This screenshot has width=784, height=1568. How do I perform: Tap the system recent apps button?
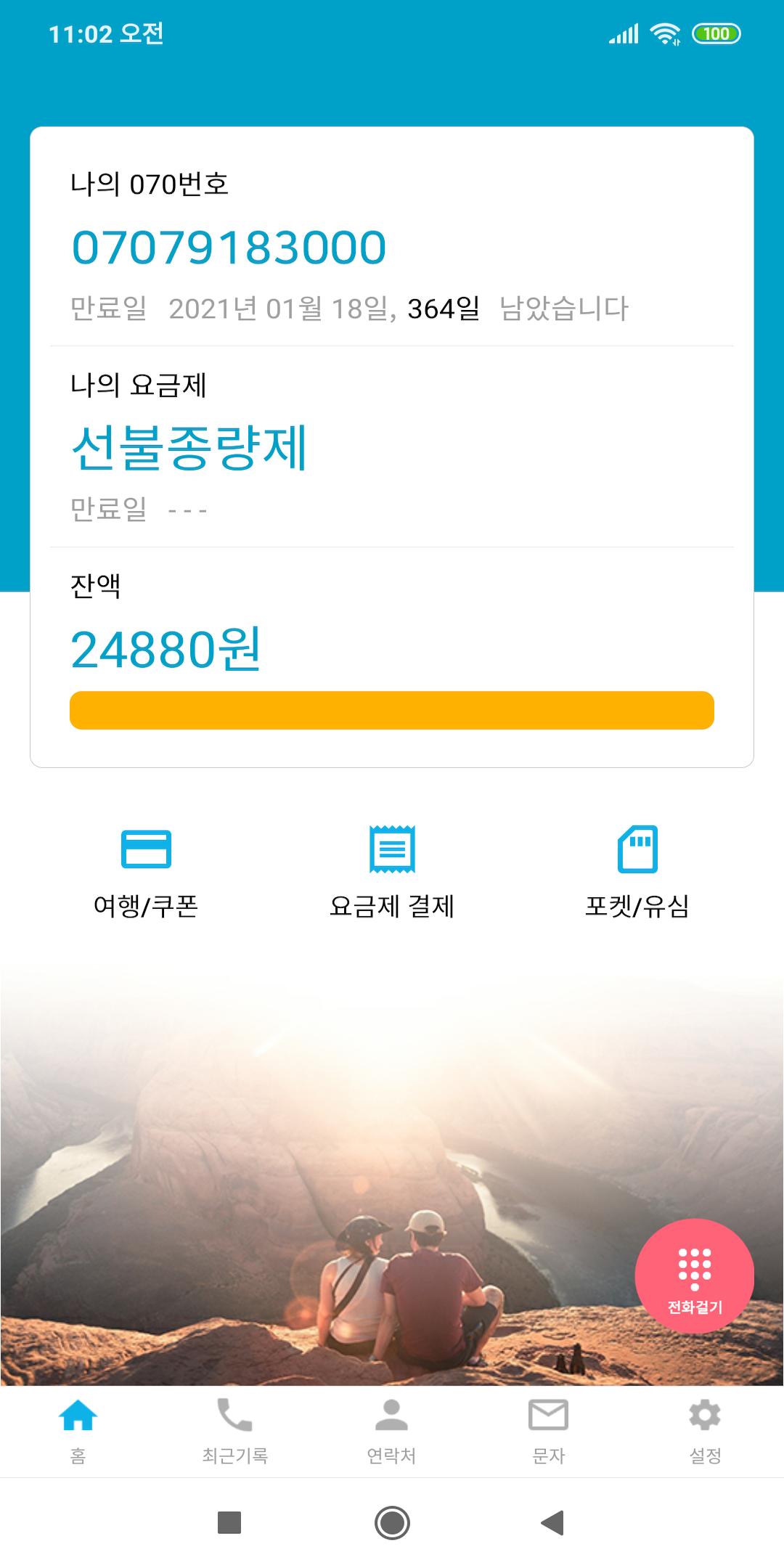[x=229, y=1523]
